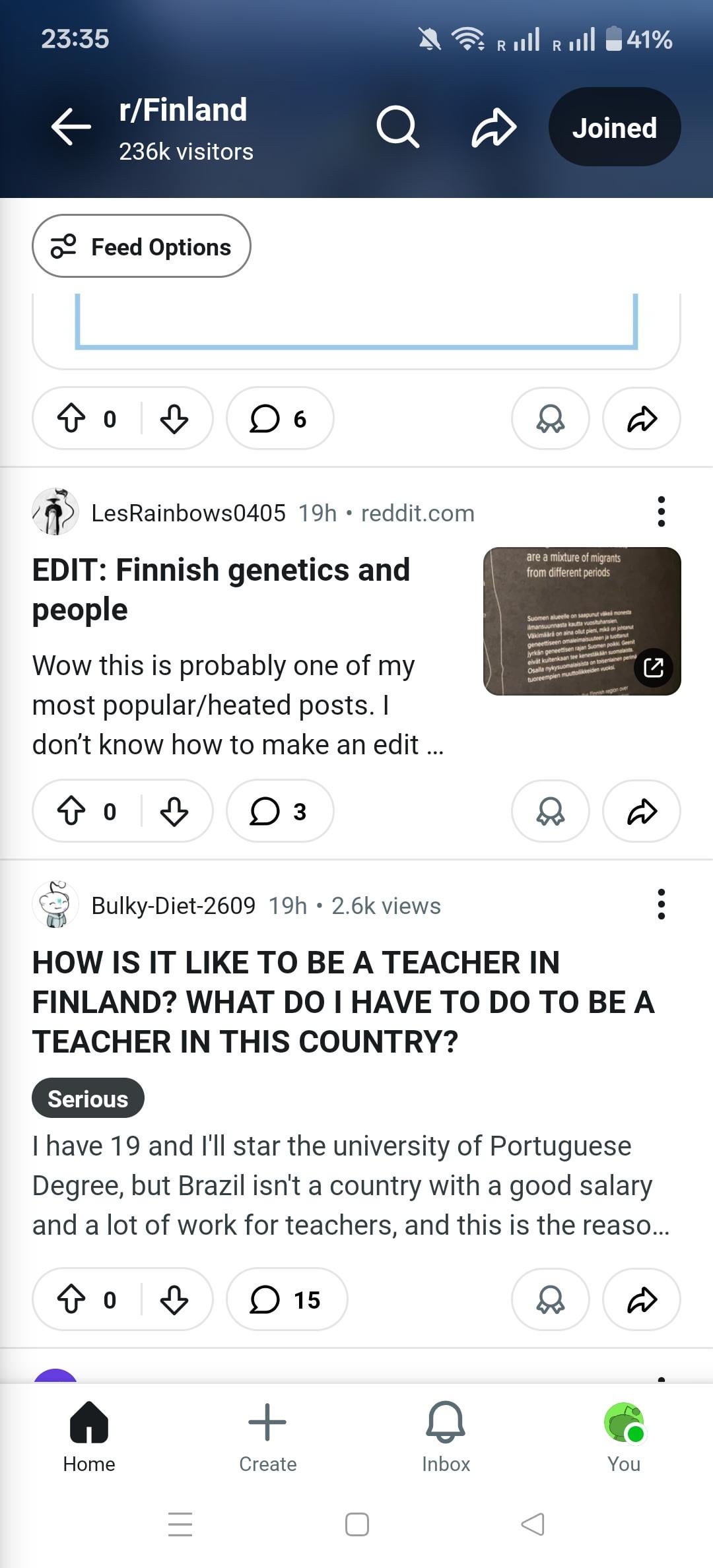View the 15 comments on teacher post
This screenshot has height=1568, width=713.
click(287, 1299)
